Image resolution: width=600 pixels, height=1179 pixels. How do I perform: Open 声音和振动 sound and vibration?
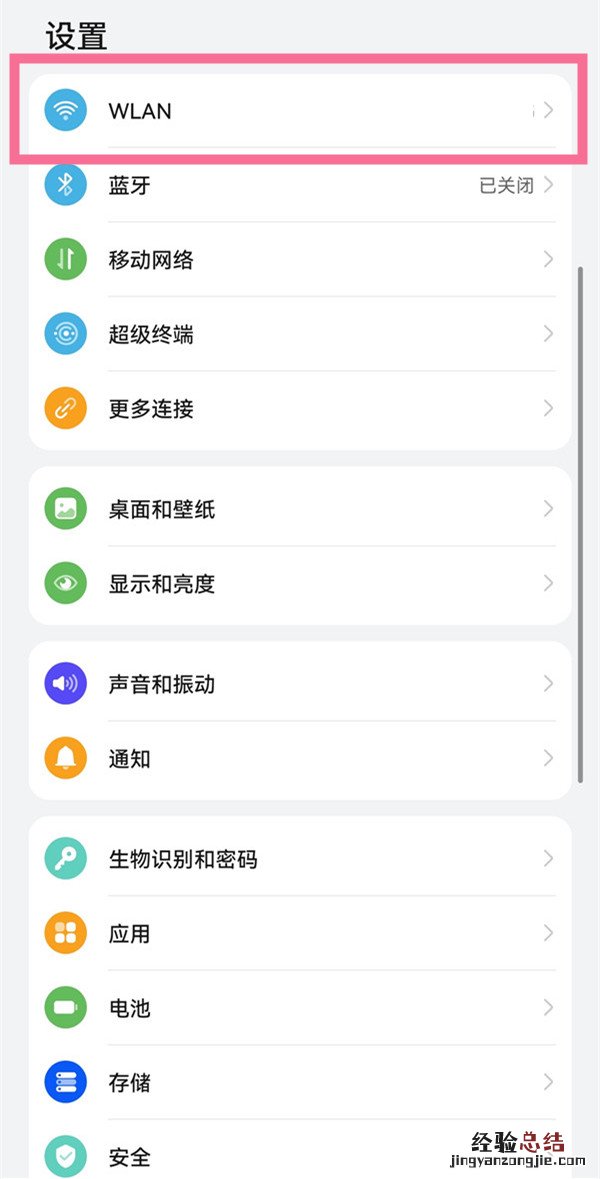300,684
